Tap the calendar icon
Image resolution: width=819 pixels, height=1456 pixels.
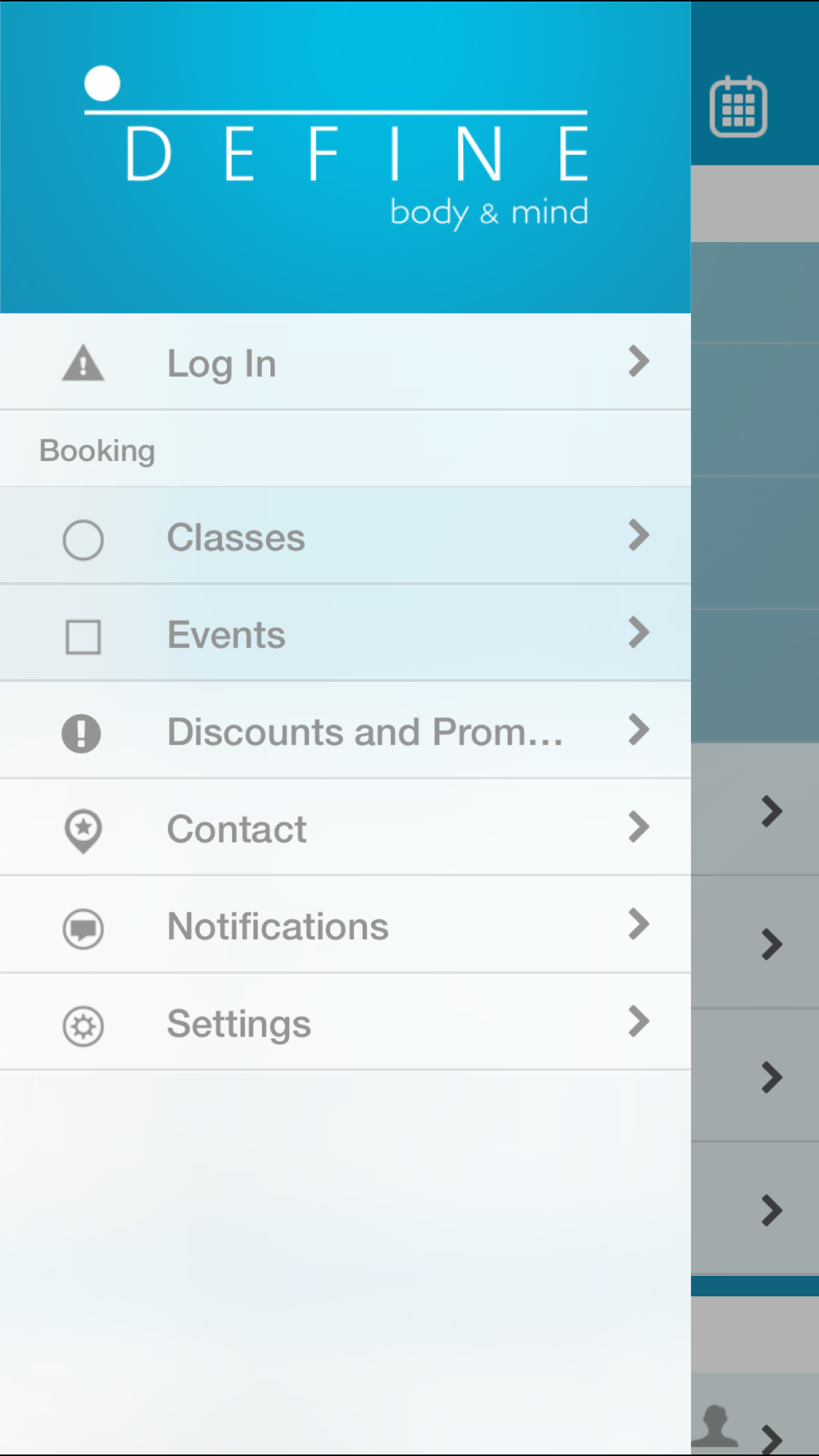coord(738,107)
